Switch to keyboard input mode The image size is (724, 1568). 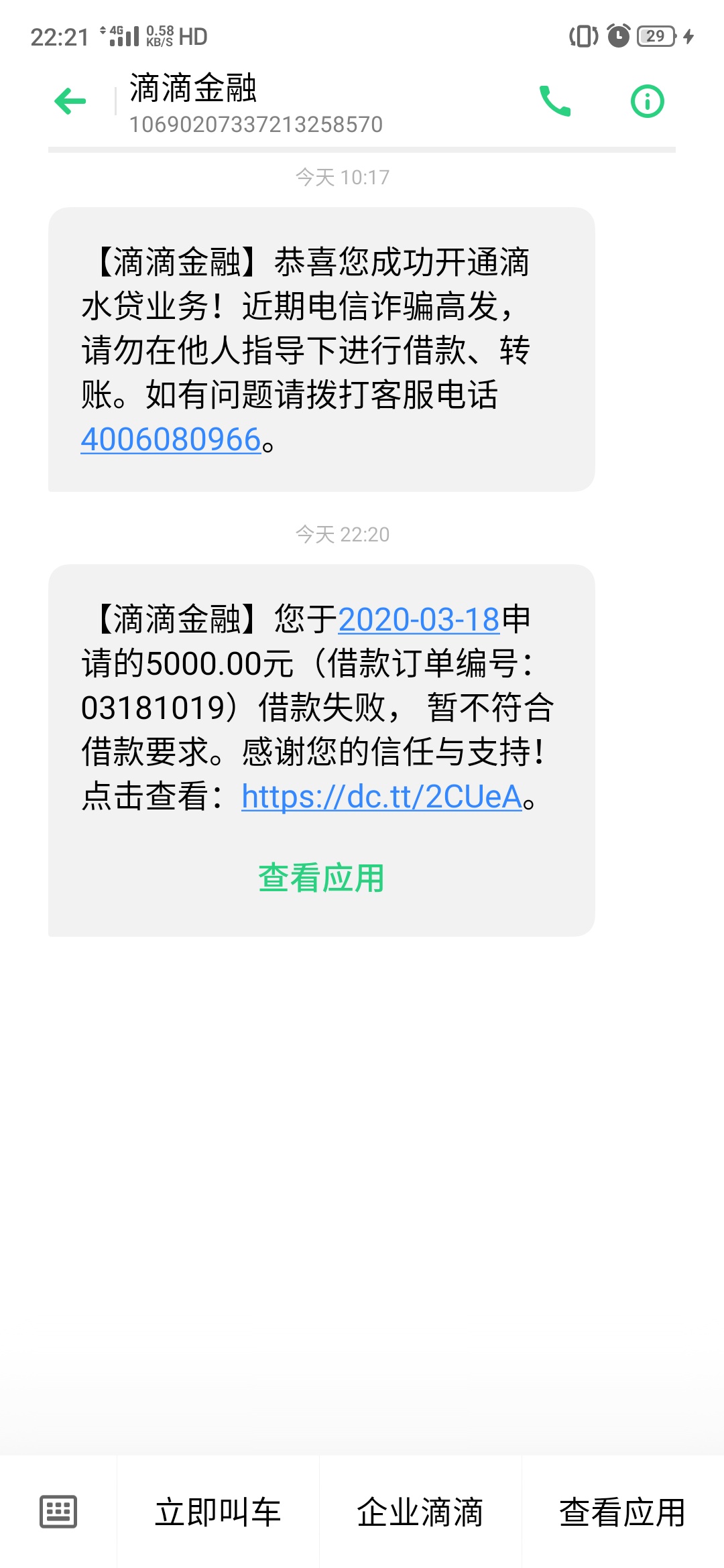tap(58, 1512)
